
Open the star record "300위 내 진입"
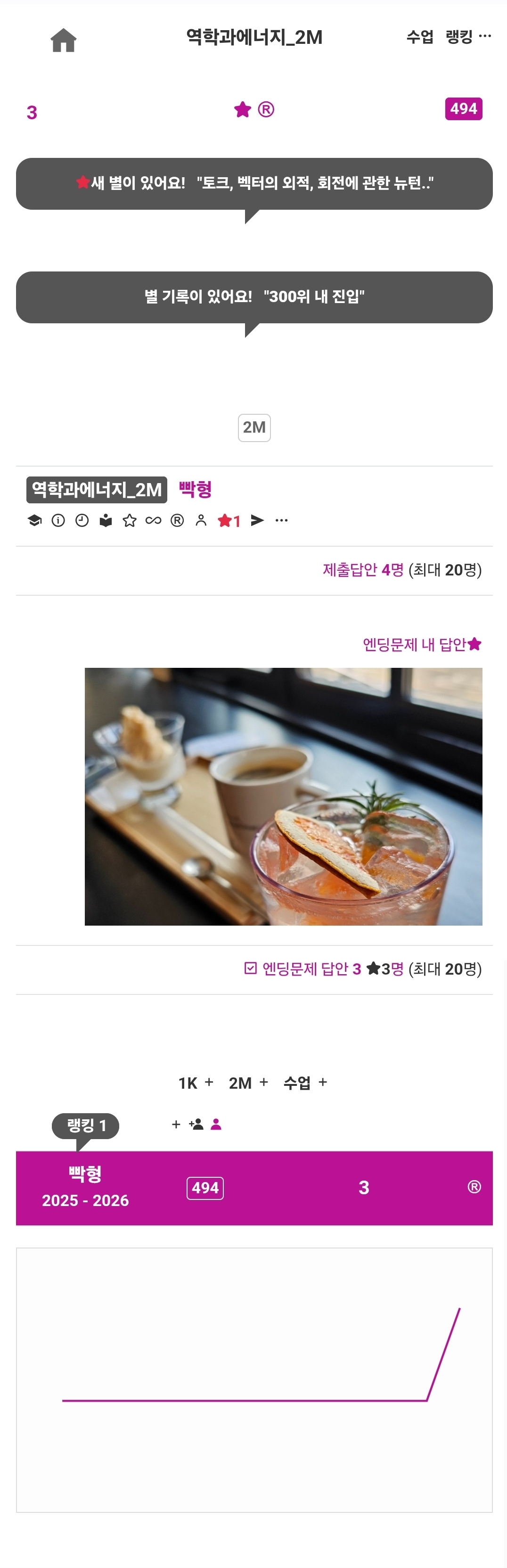[x=254, y=297]
